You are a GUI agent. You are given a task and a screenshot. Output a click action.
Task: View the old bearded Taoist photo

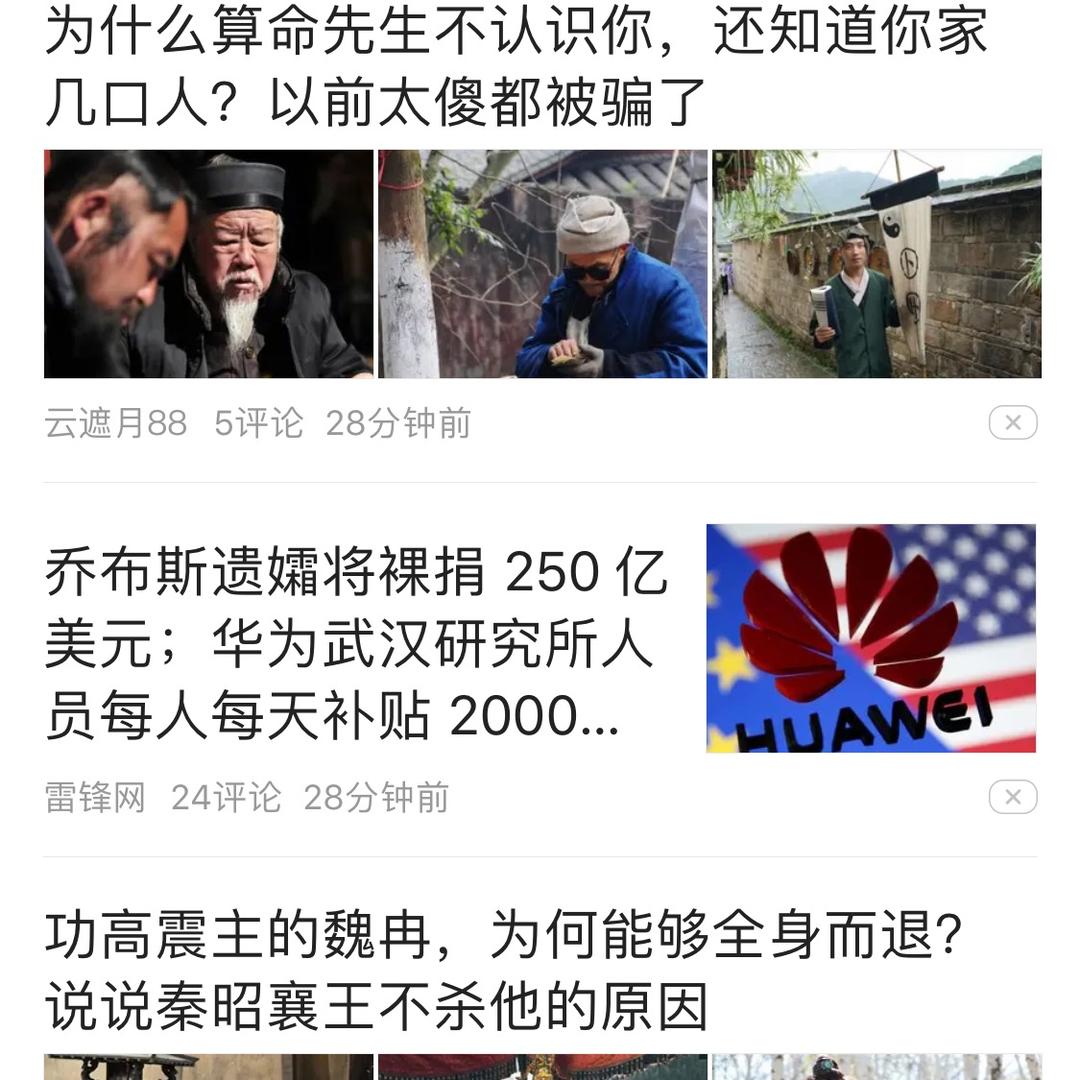click(x=208, y=264)
